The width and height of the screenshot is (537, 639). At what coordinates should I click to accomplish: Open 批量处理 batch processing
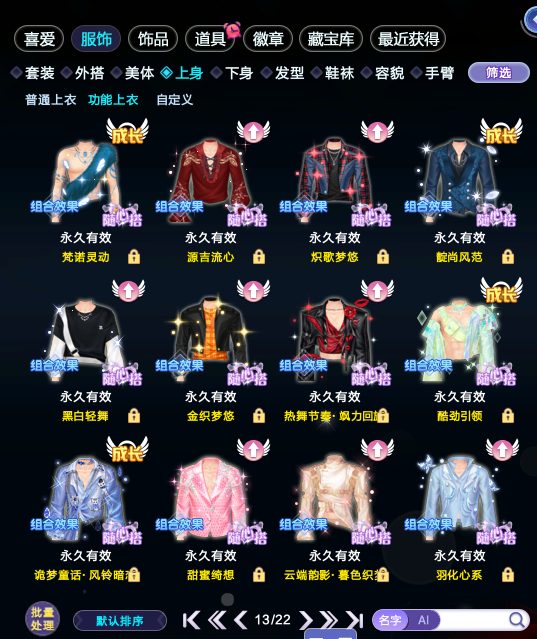42,619
